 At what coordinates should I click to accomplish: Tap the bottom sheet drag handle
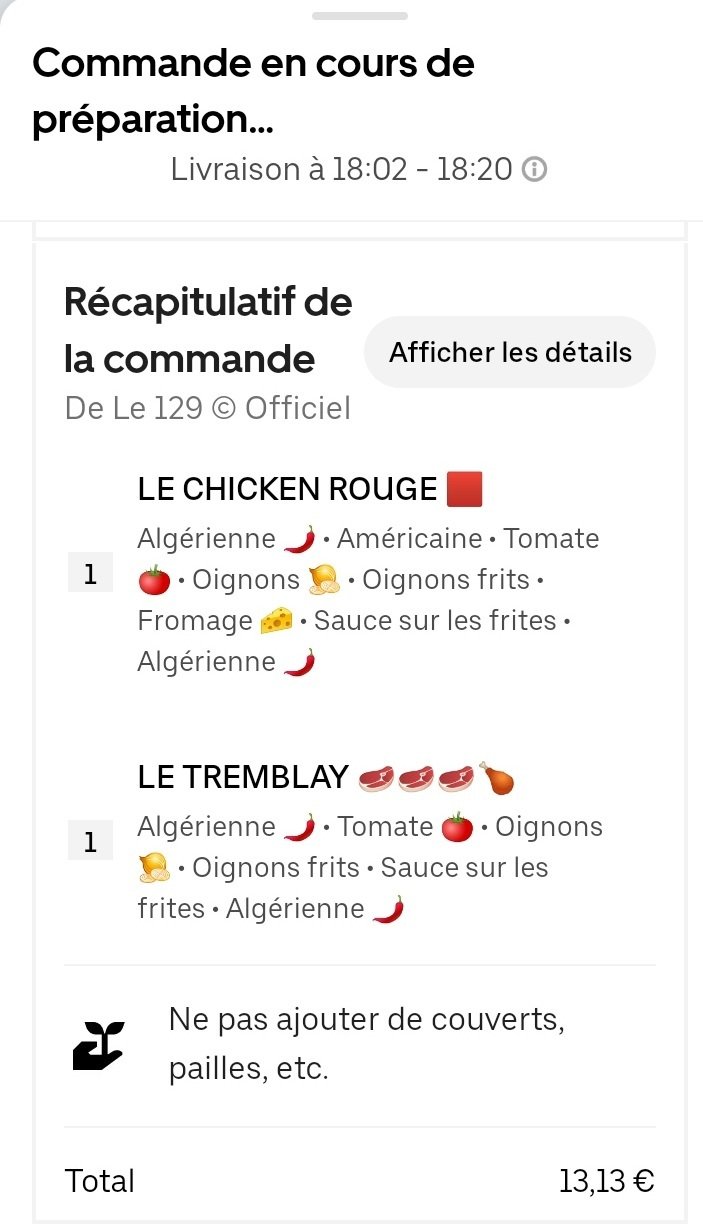(x=360, y=16)
